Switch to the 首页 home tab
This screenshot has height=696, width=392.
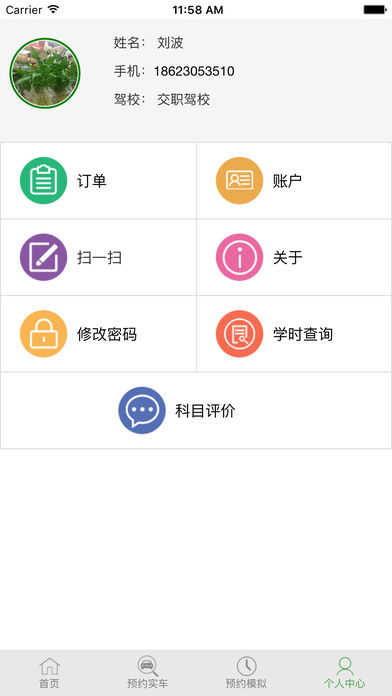(49, 673)
